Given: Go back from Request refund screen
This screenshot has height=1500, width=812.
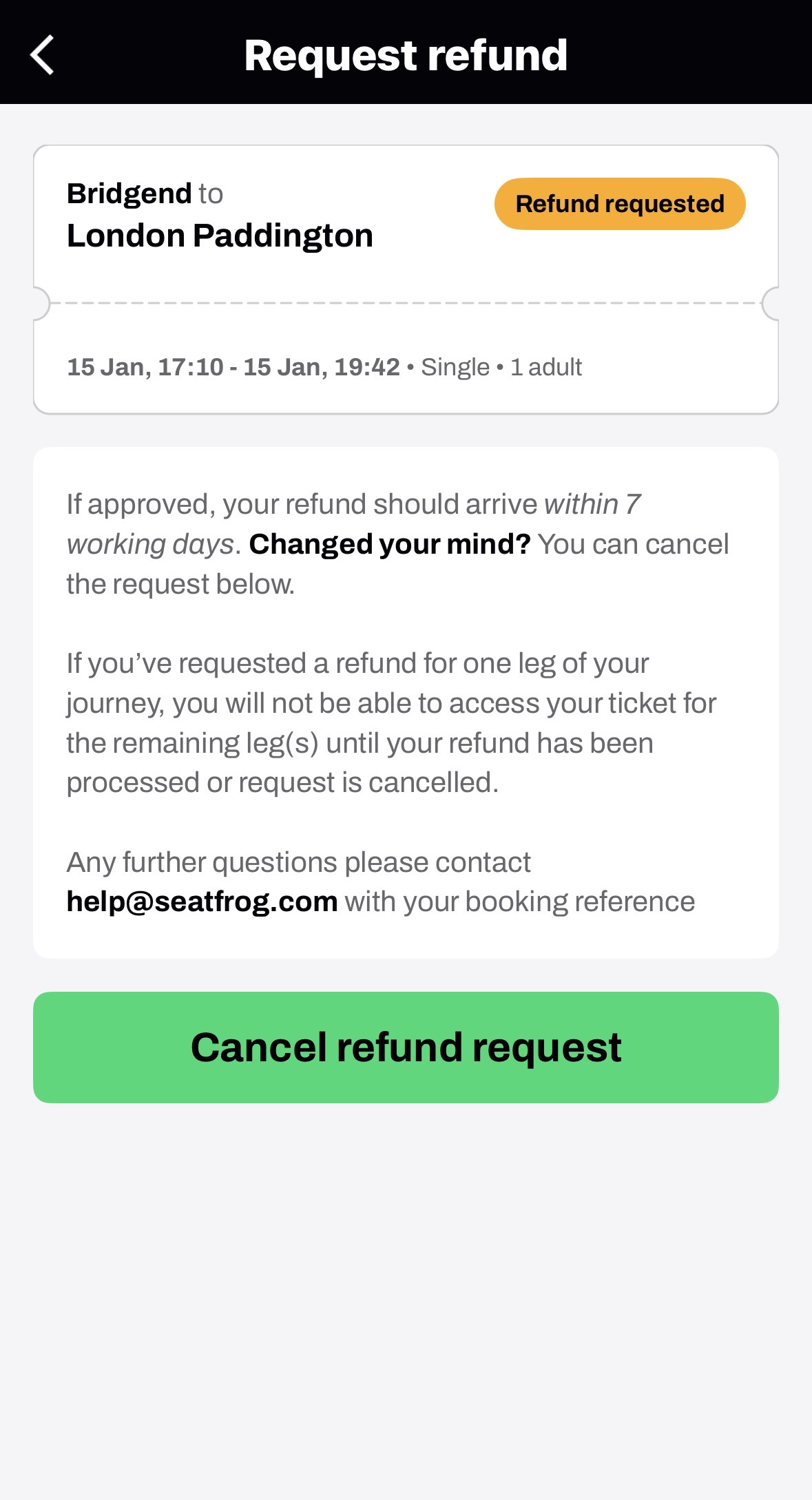Looking at the screenshot, I should [x=43, y=55].
